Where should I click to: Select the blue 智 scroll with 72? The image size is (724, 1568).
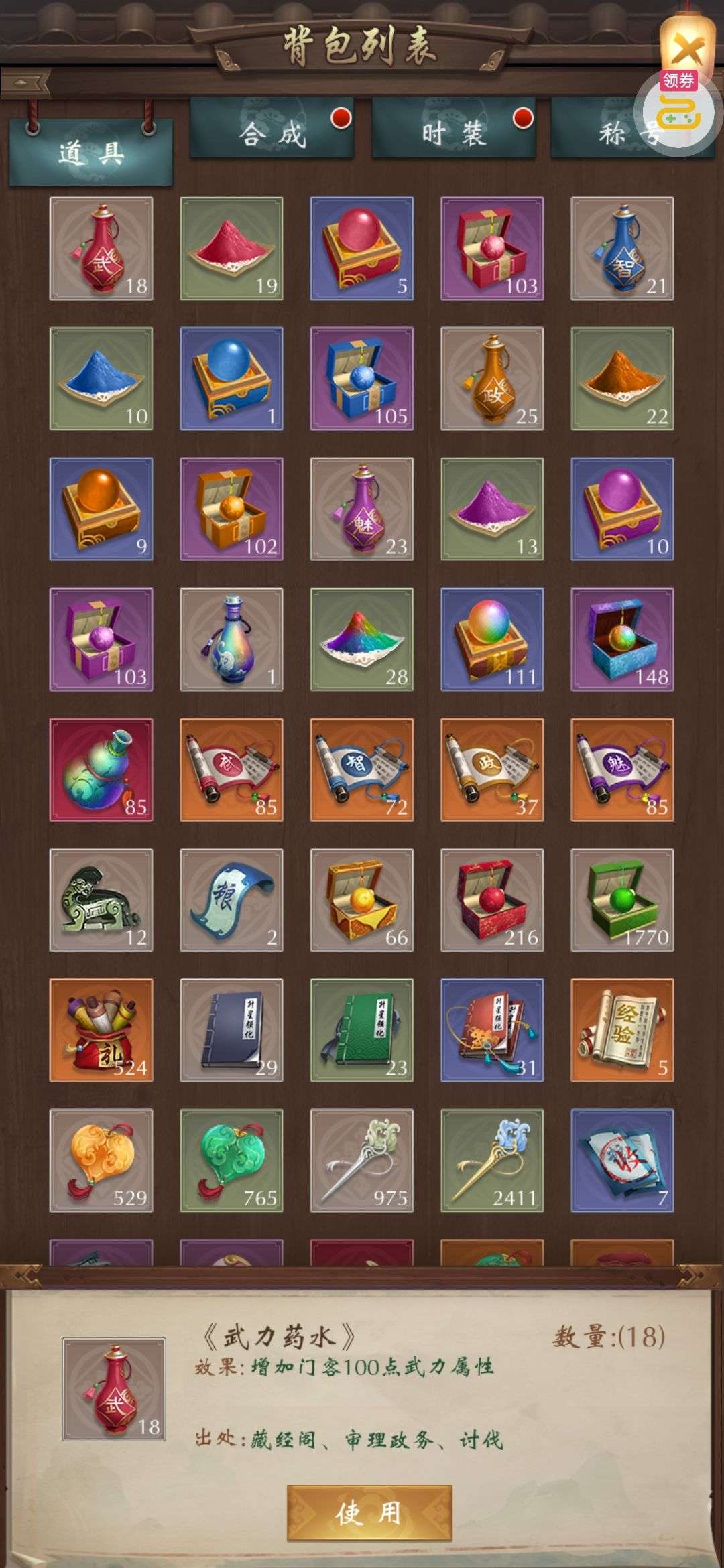tap(361, 769)
